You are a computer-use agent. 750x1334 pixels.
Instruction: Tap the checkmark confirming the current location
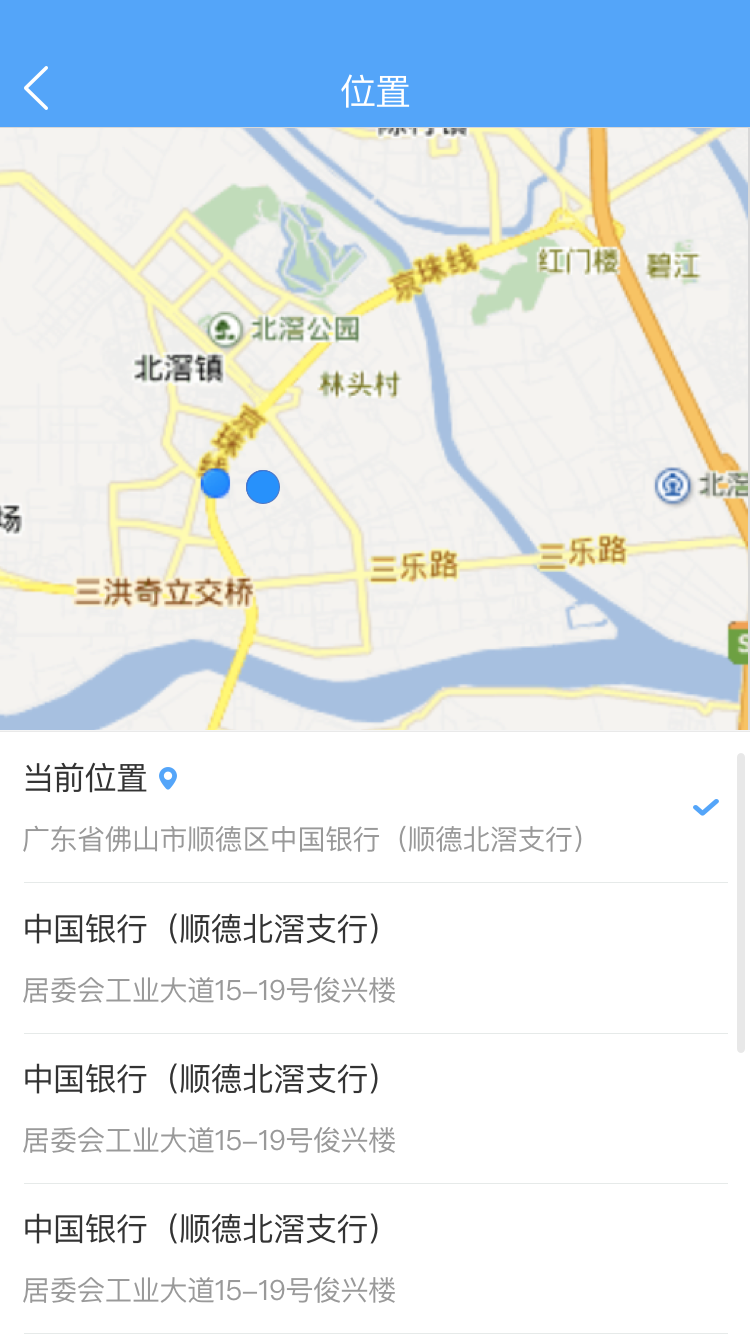point(706,806)
